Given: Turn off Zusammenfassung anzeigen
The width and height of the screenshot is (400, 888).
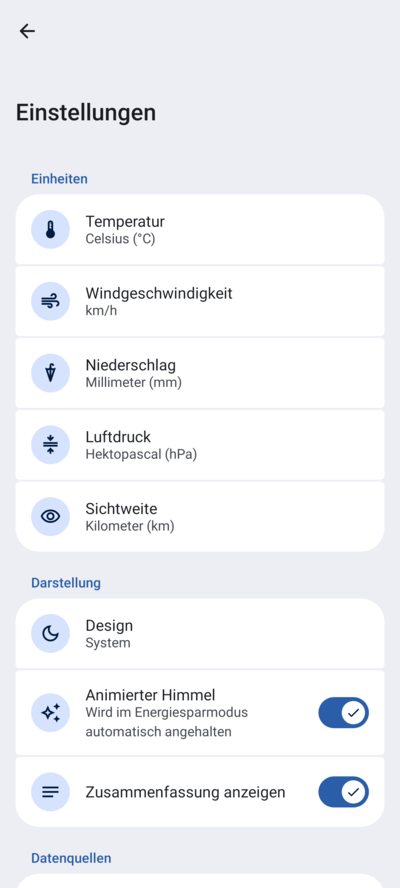Looking at the screenshot, I should pyautogui.click(x=343, y=792).
